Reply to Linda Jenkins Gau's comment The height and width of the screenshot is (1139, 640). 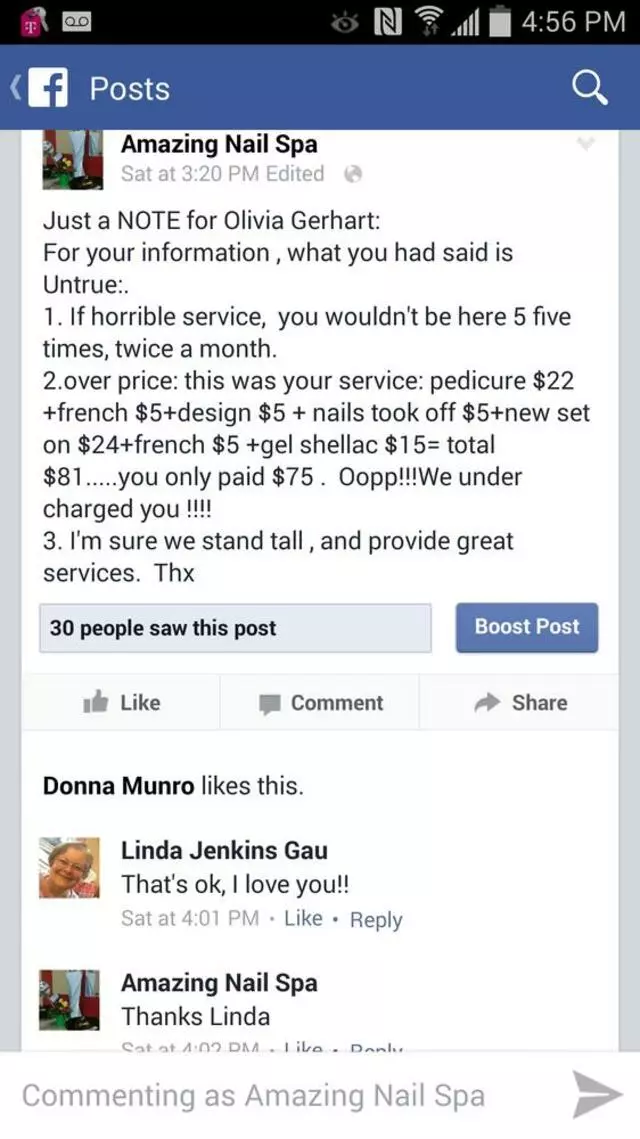(376, 919)
